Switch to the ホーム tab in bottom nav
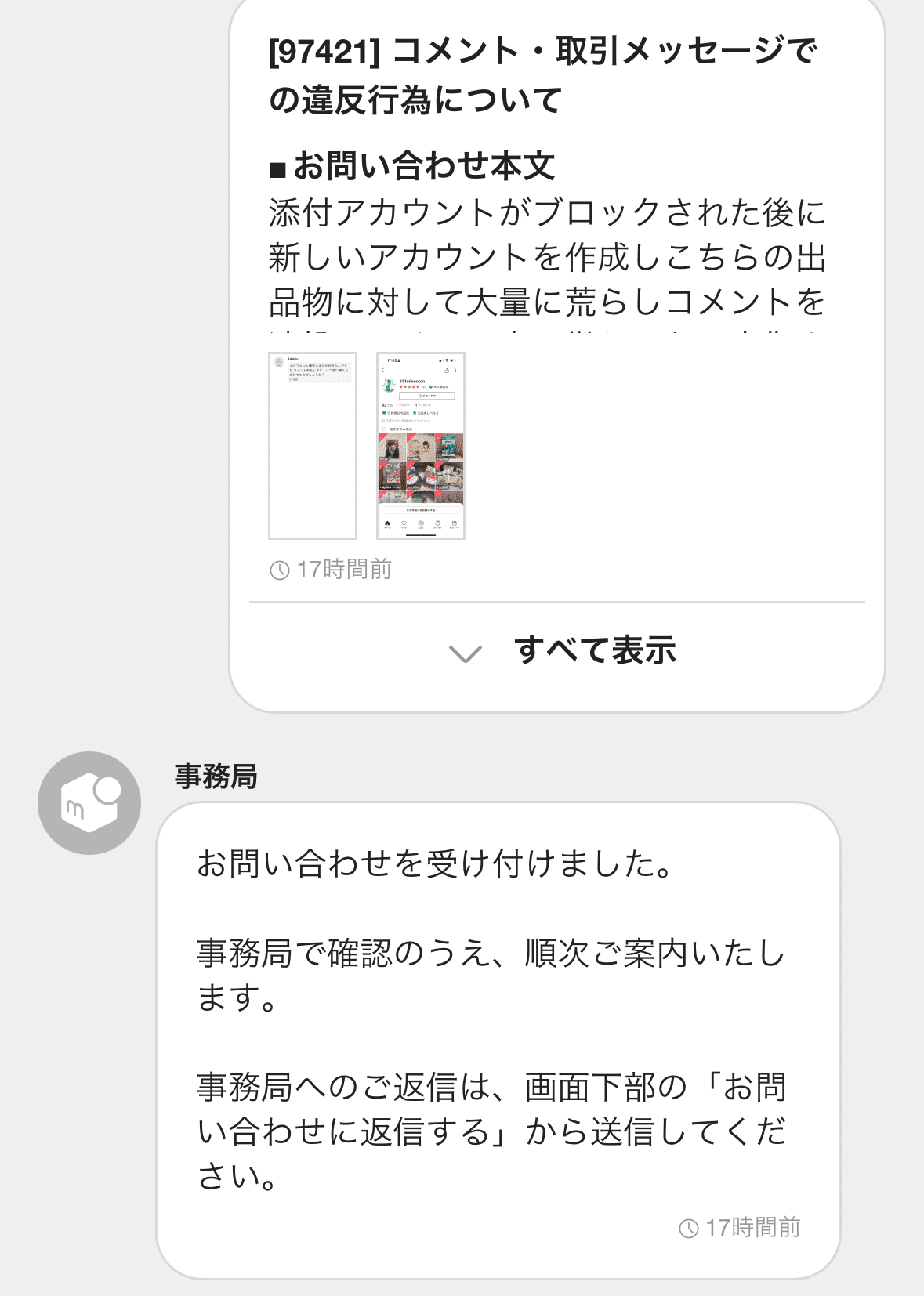The height and width of the screenshot is (1296, 924). click(387, 523)
